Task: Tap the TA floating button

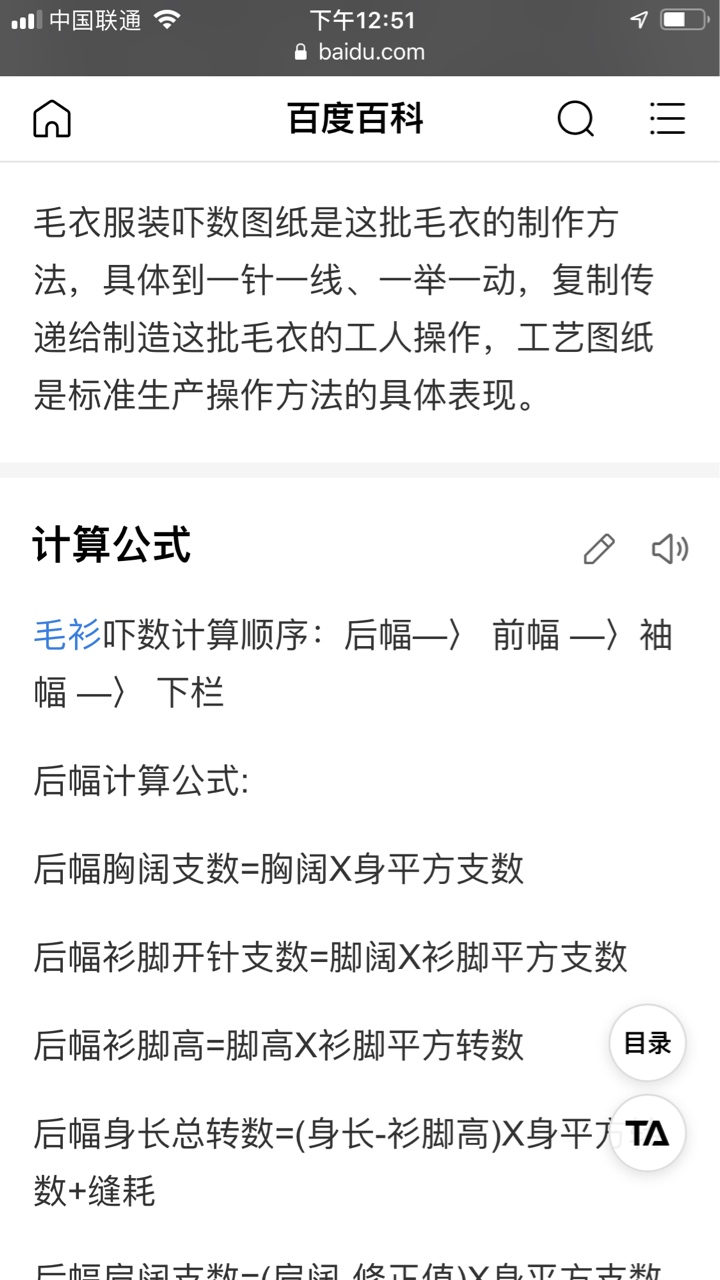Action: pyautogui.click(x=648, y=1133)
